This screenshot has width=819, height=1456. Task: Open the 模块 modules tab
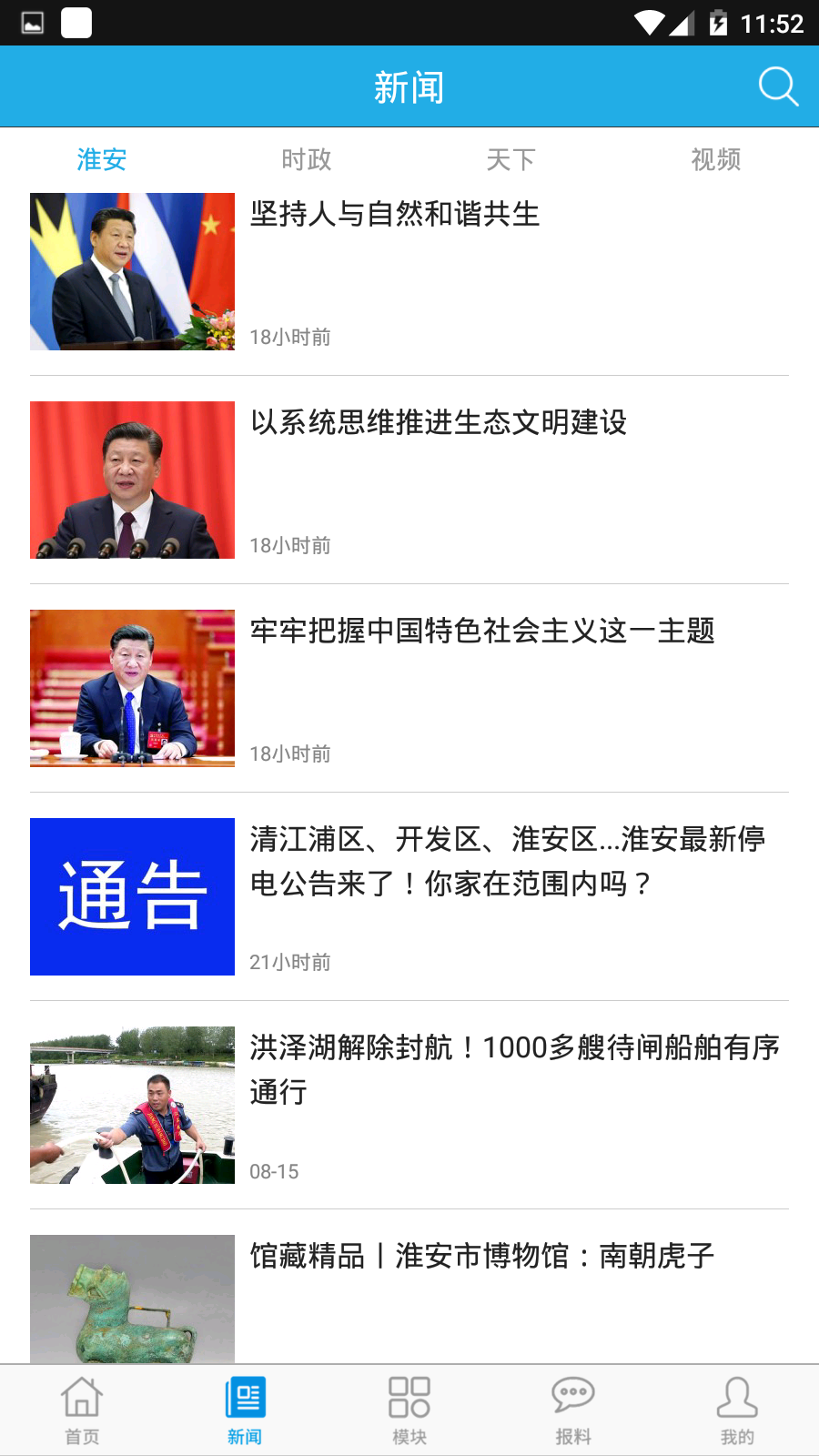[x=409, y=1410]
